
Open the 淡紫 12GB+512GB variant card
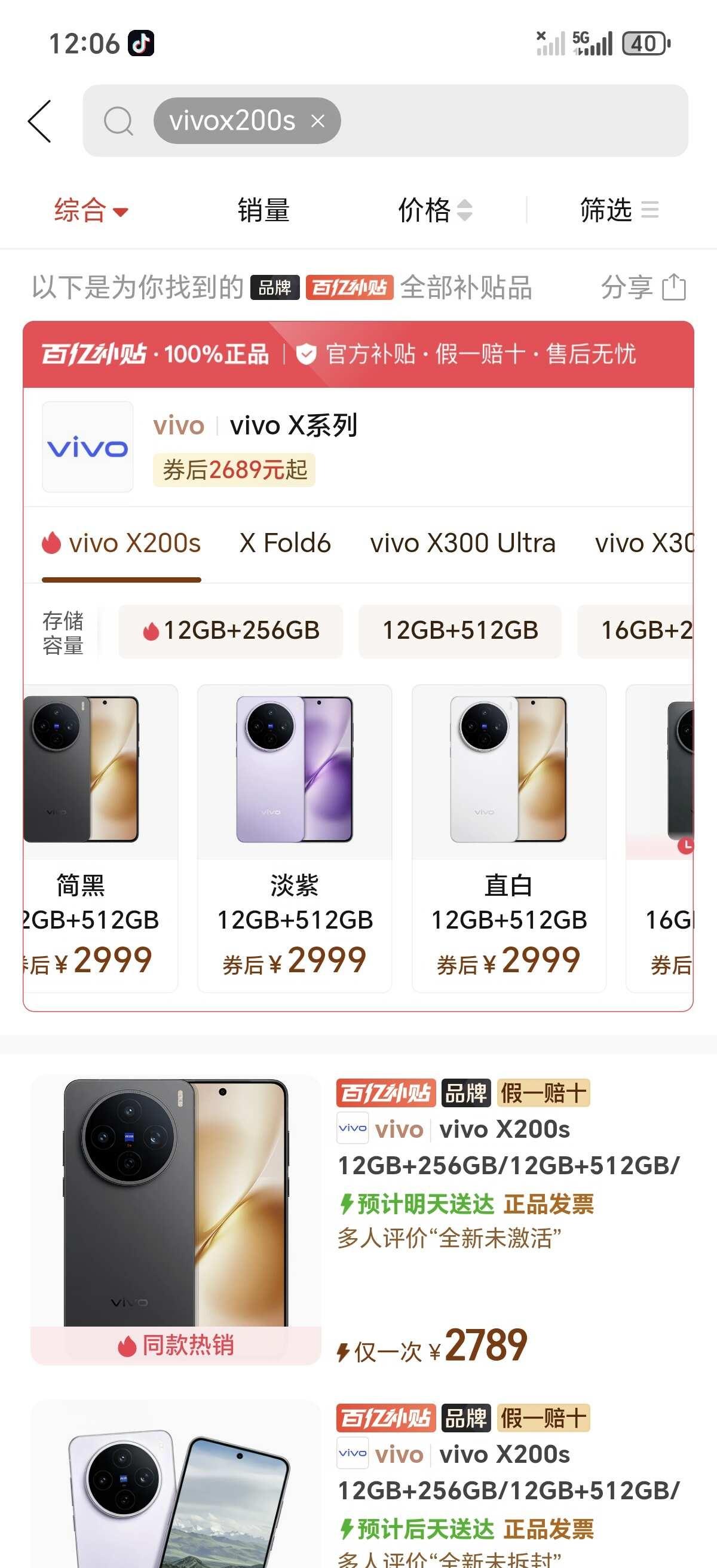point(295,838)
